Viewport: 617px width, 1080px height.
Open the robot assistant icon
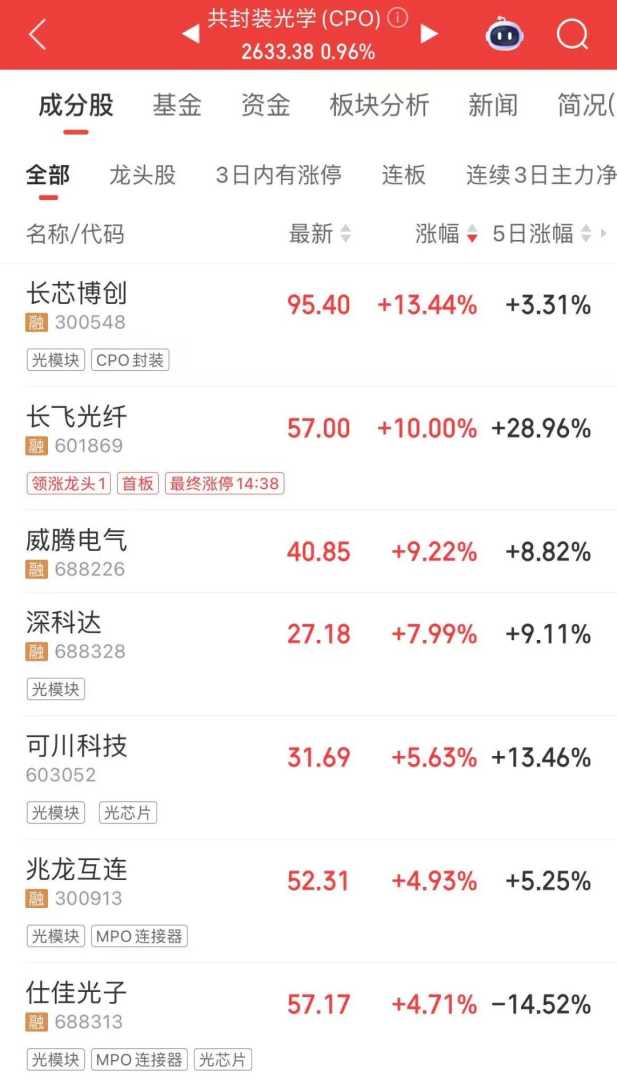[x=505, y=35]
